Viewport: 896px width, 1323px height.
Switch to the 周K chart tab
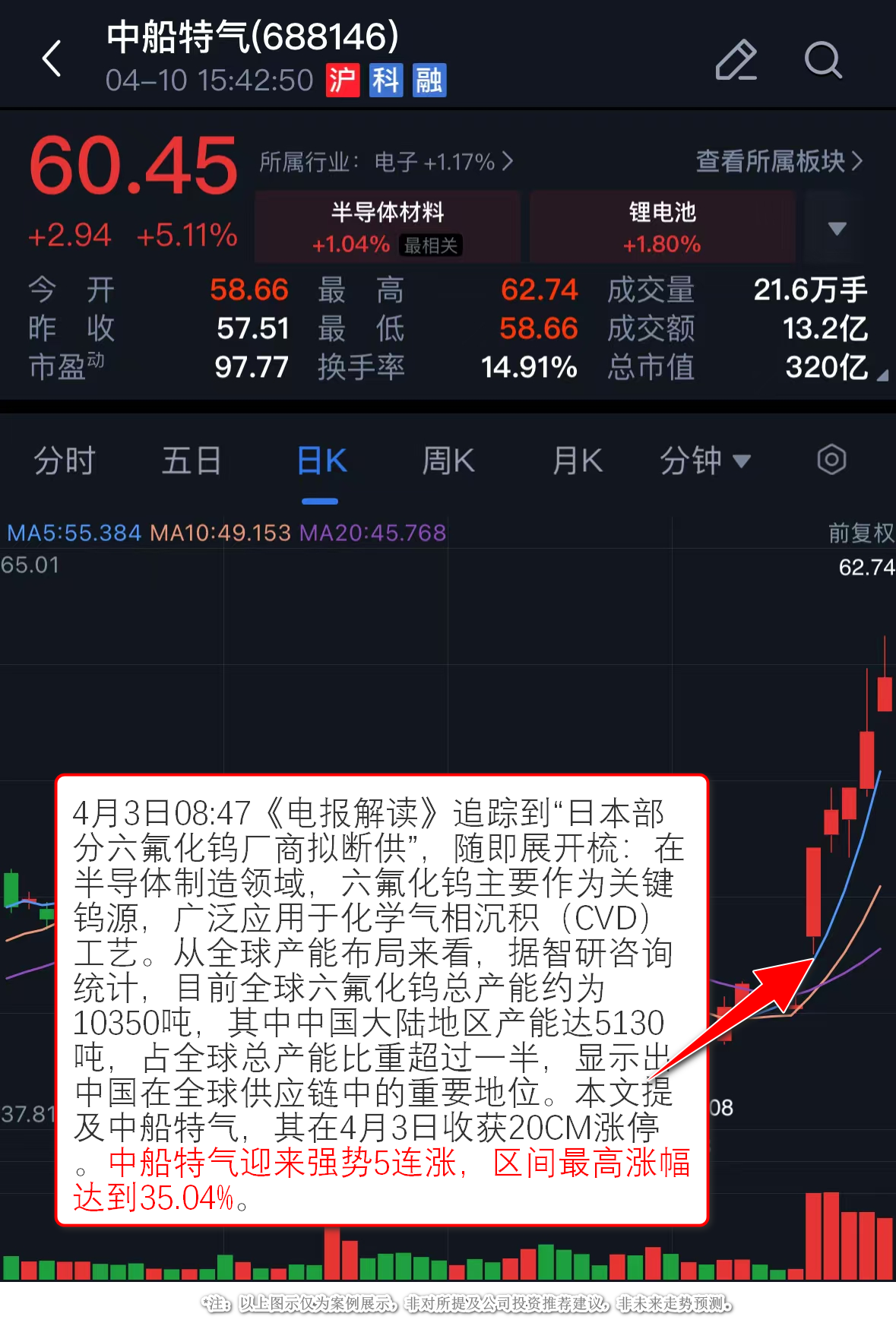448,461
